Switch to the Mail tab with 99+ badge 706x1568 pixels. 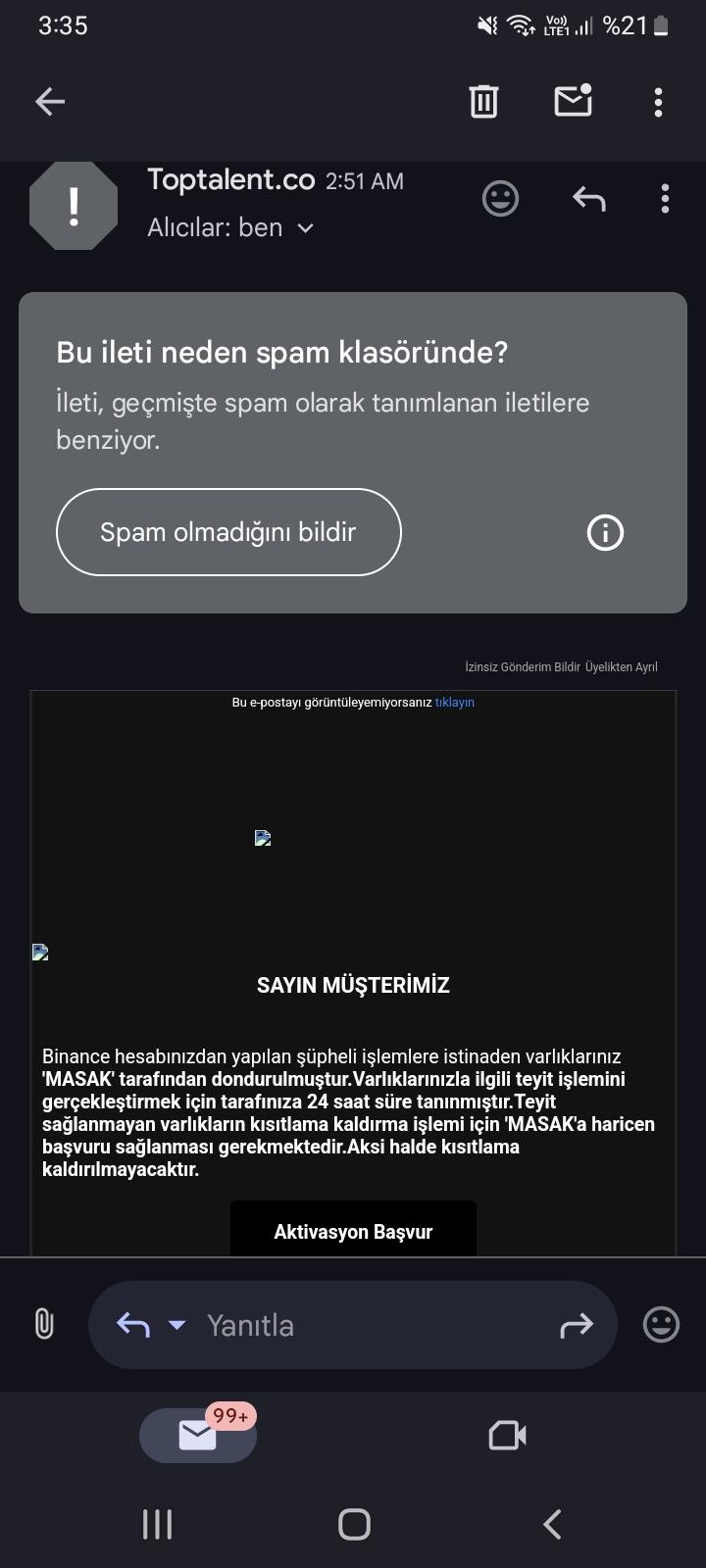click(198, 1435)
